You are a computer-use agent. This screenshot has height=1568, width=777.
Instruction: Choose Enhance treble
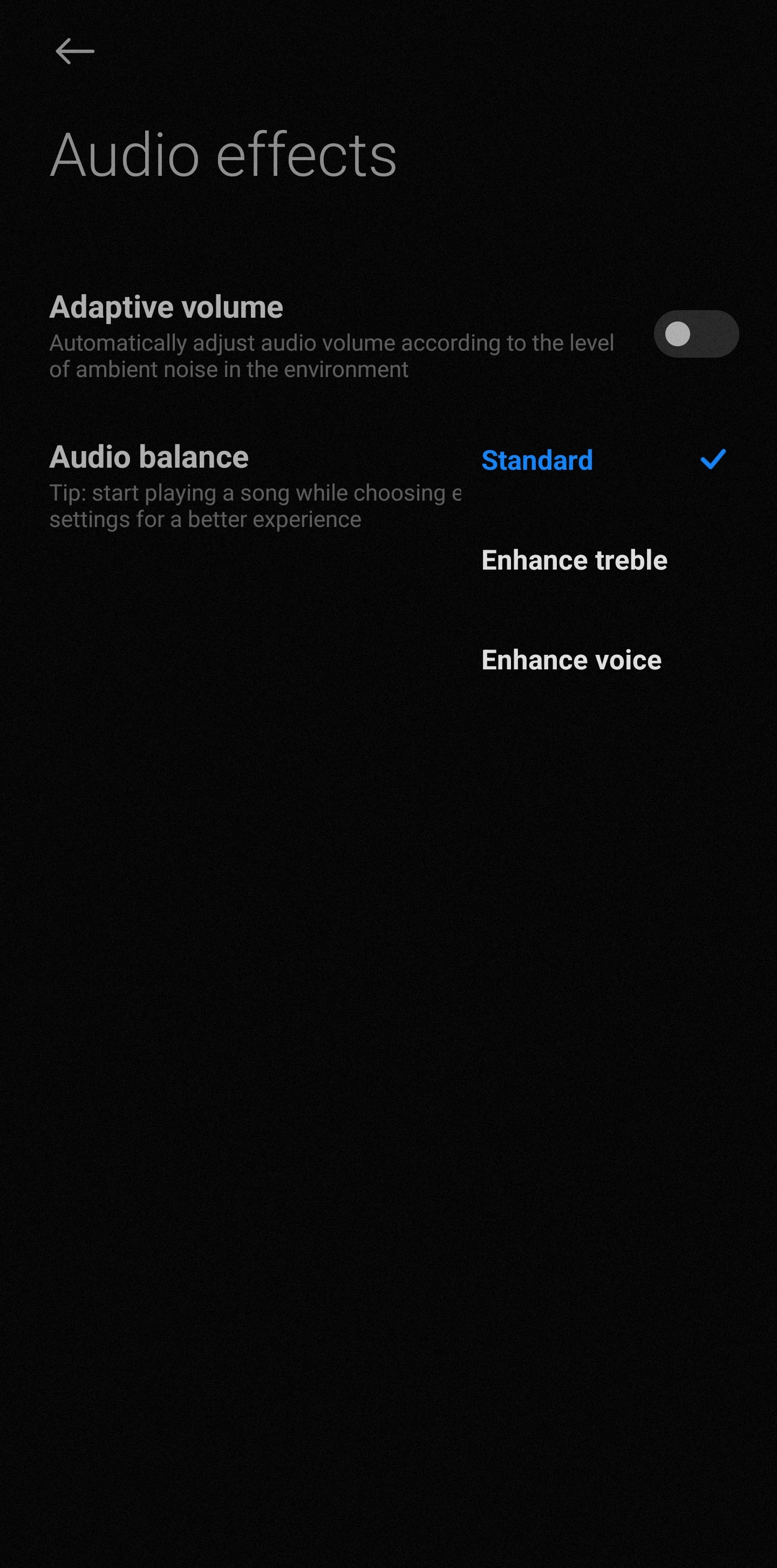coord(574,560)
